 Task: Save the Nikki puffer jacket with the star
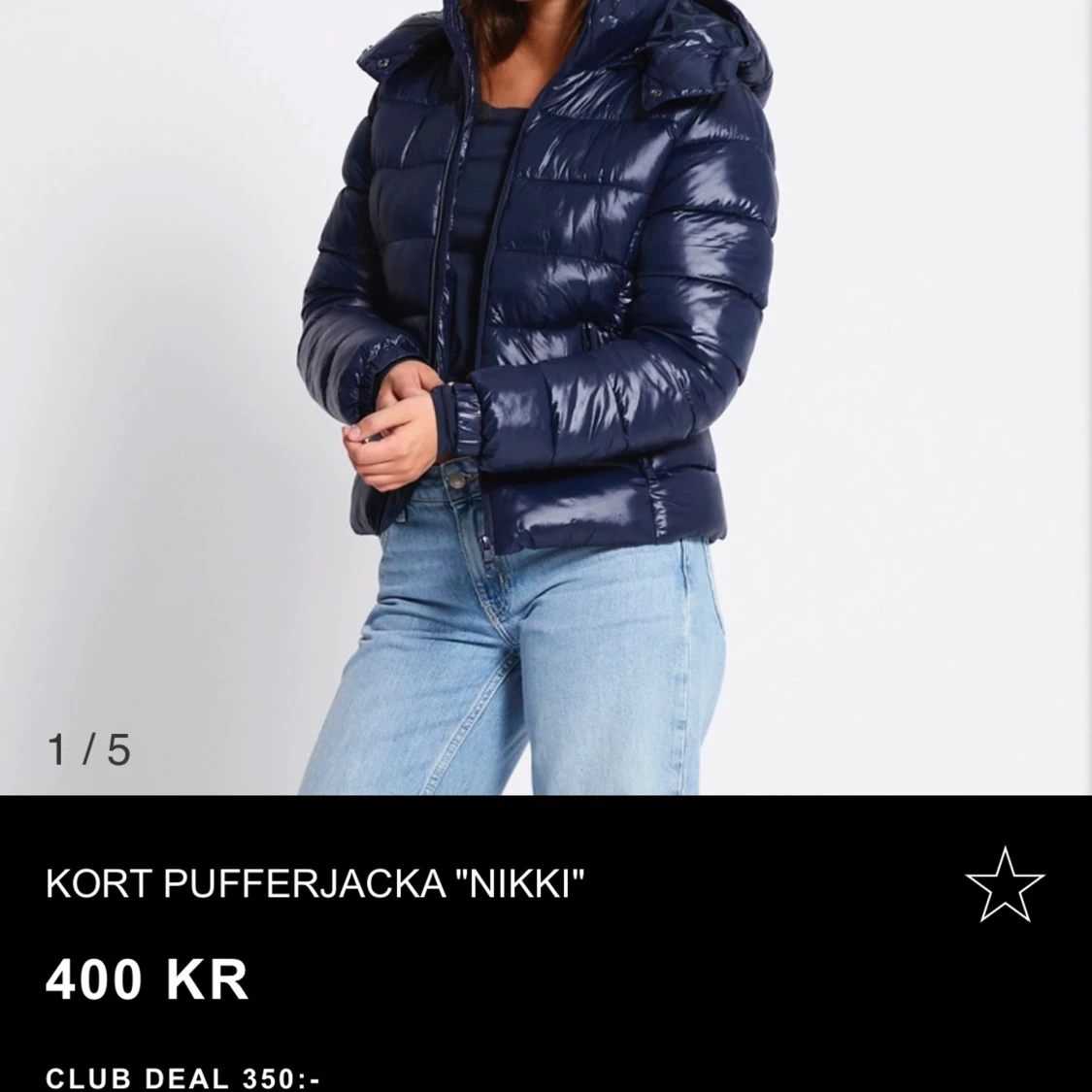[1004, 884]
